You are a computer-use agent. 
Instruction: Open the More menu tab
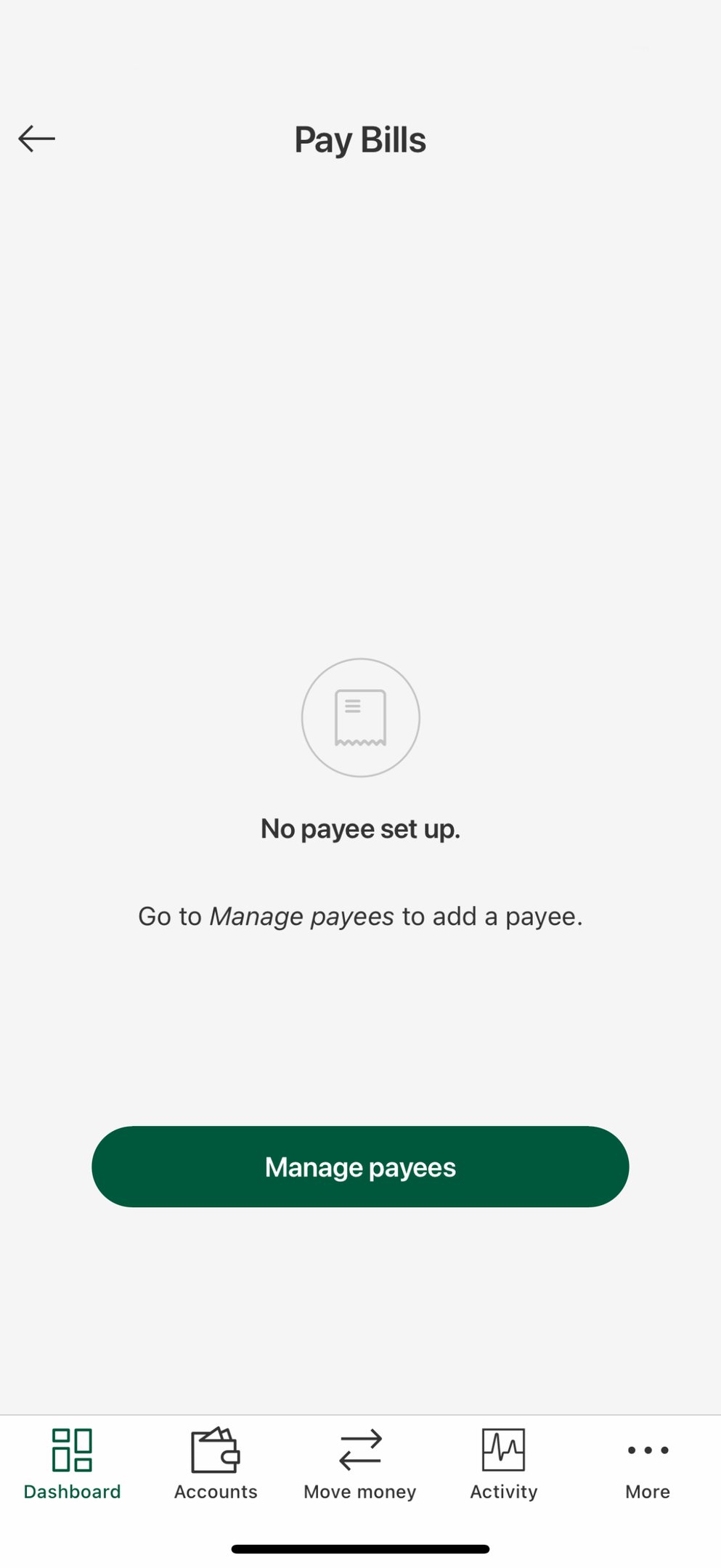click(x=647, y=1463)
